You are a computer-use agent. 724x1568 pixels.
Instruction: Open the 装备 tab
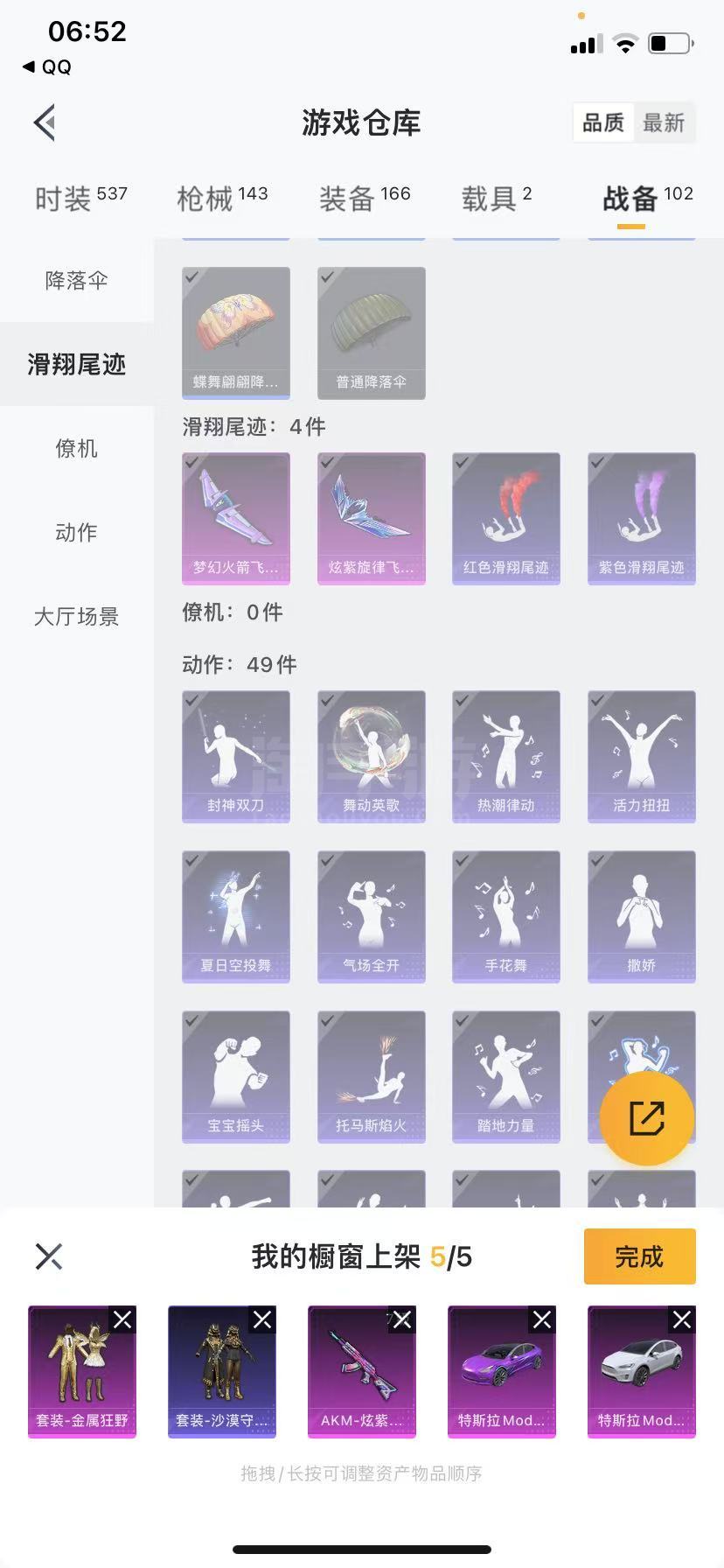[x=365, y=199]
